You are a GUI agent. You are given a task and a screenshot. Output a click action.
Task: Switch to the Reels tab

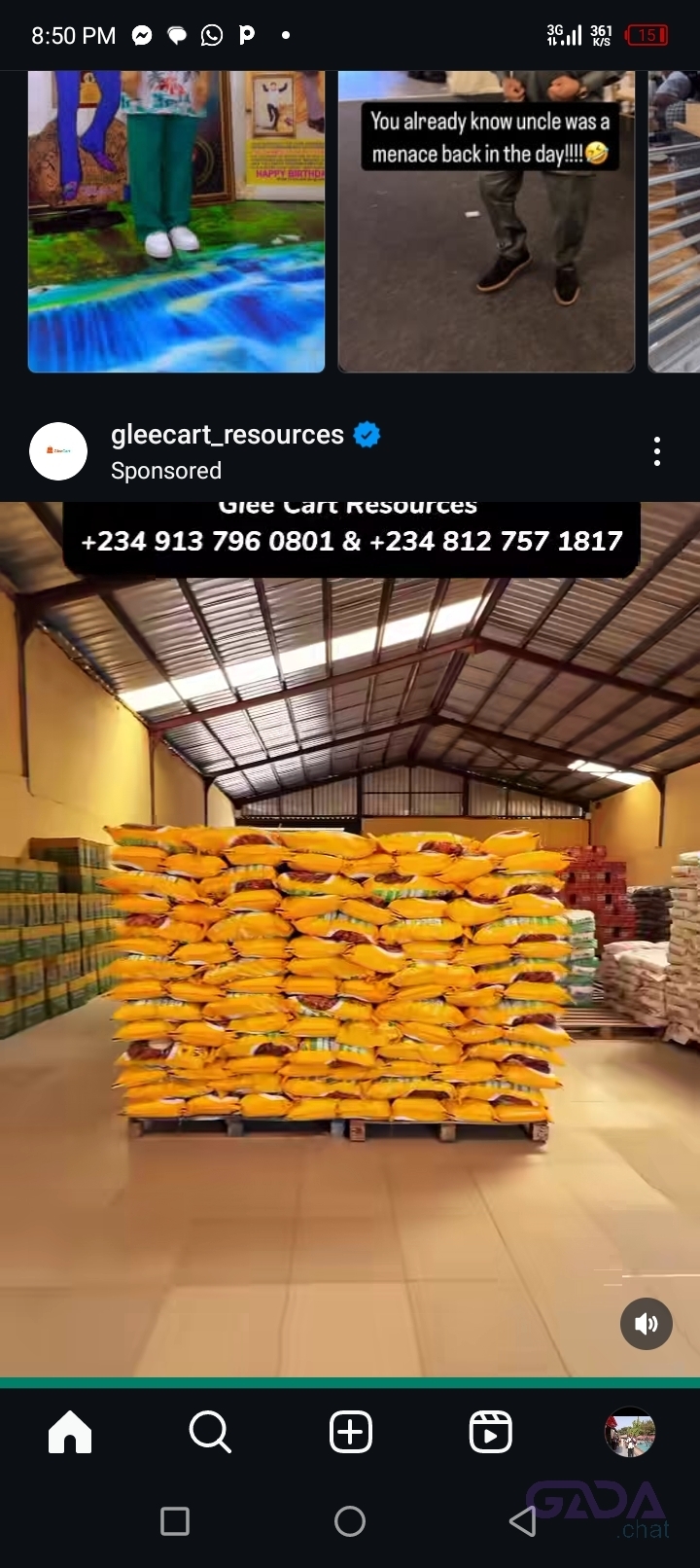(490, 1432)
